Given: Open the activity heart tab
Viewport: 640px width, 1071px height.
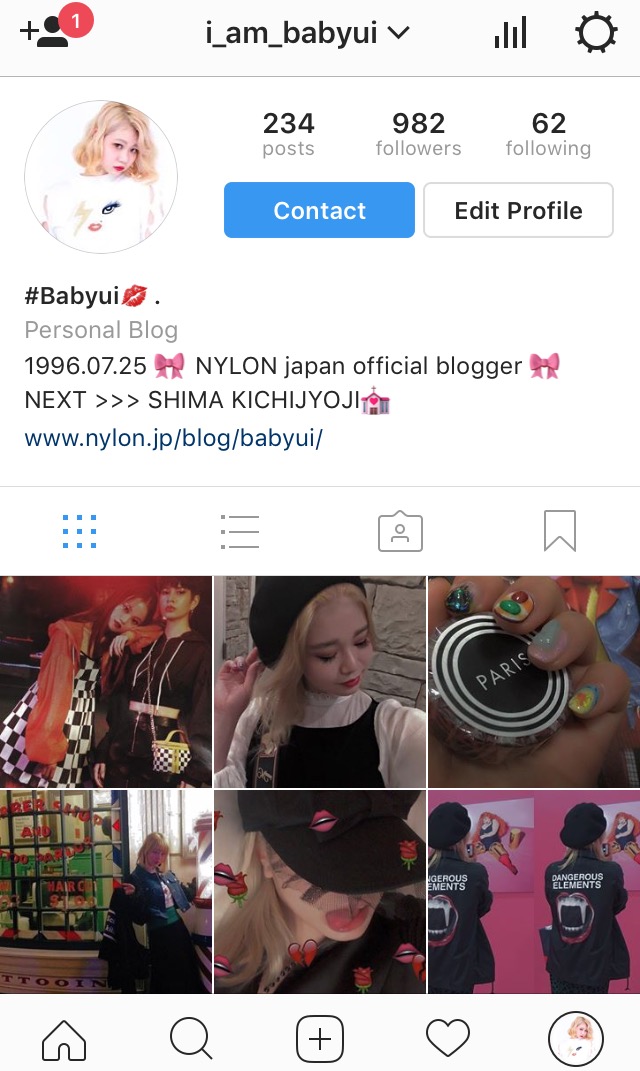Looking at the screenshot, I should 447,1040.
